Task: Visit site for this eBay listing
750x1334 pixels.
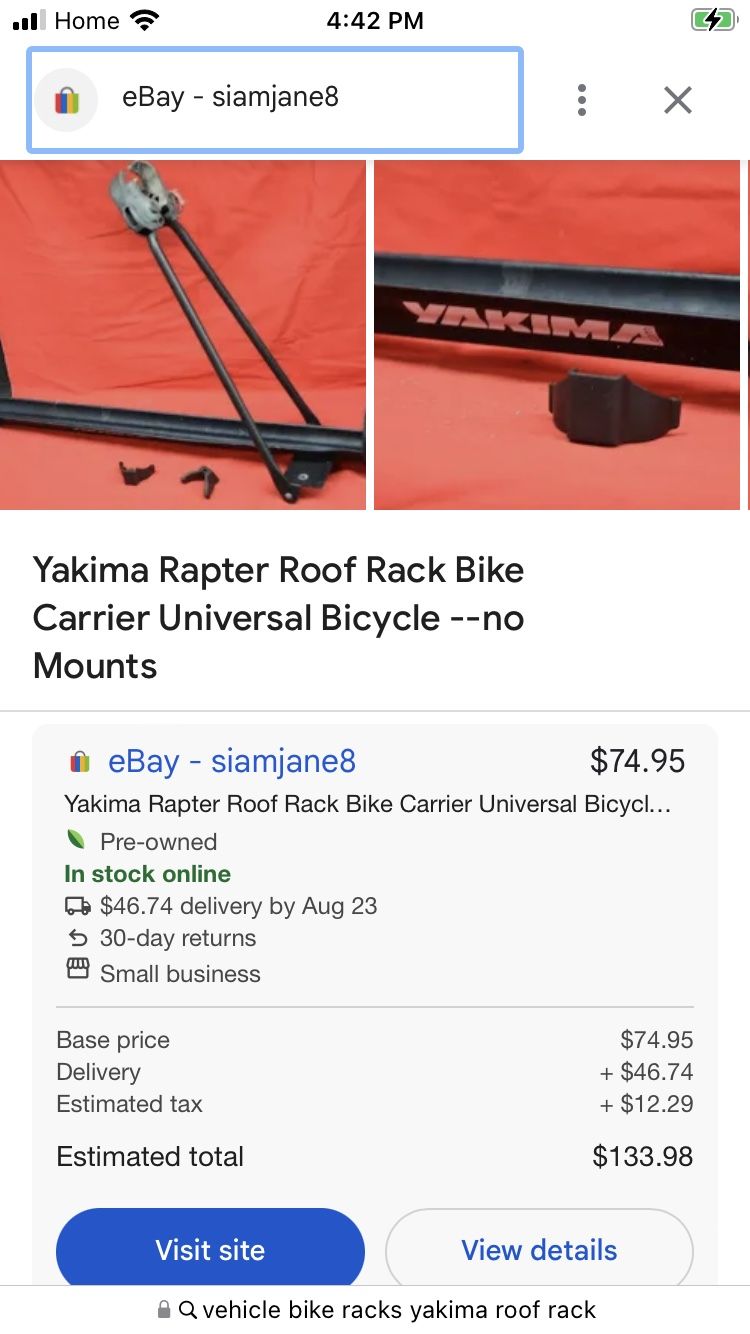Action: [210, 1249]
